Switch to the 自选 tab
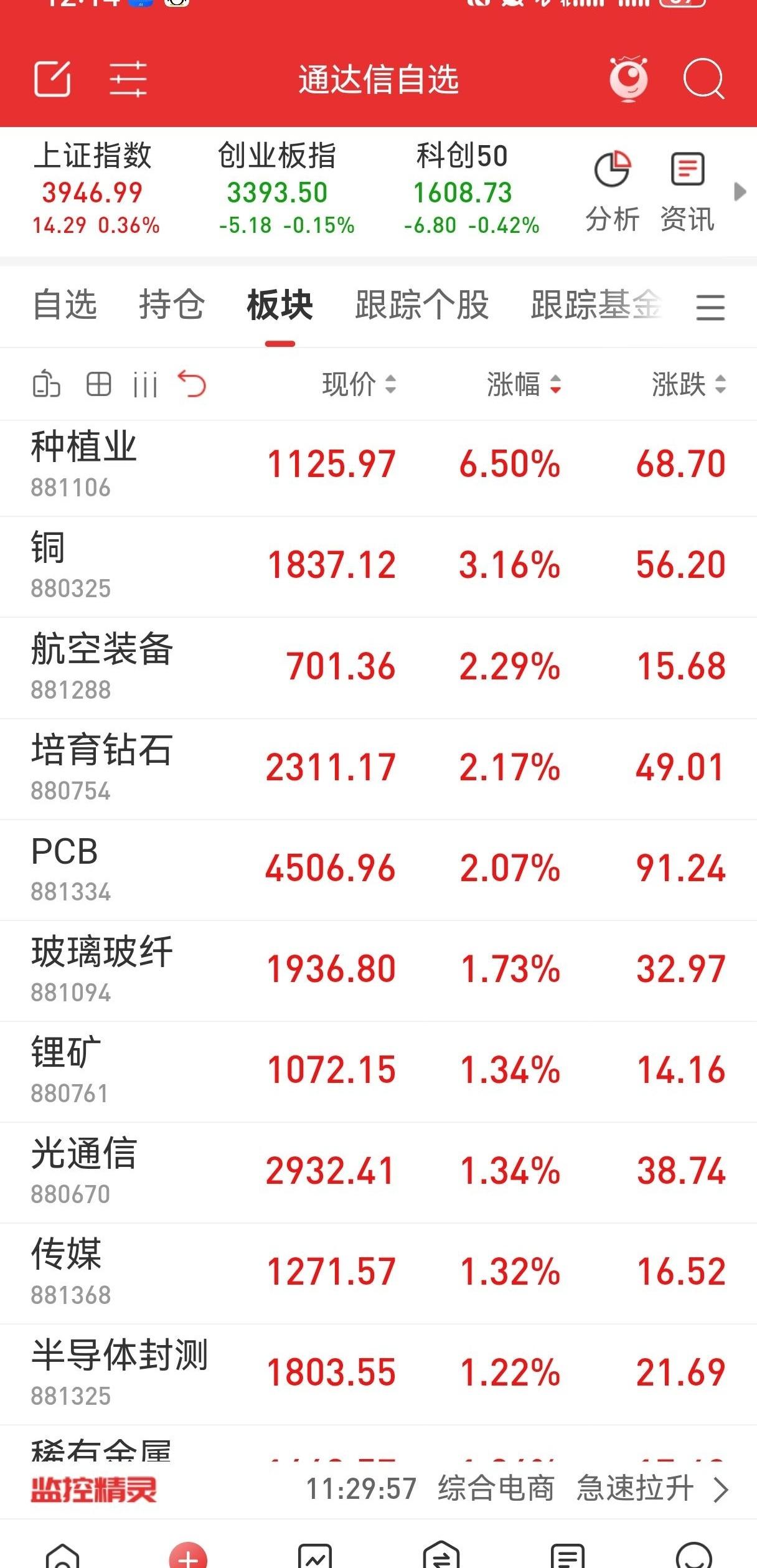Viewport: 757px width, 1568px height. pyautogui.click(x=65, y=305)
